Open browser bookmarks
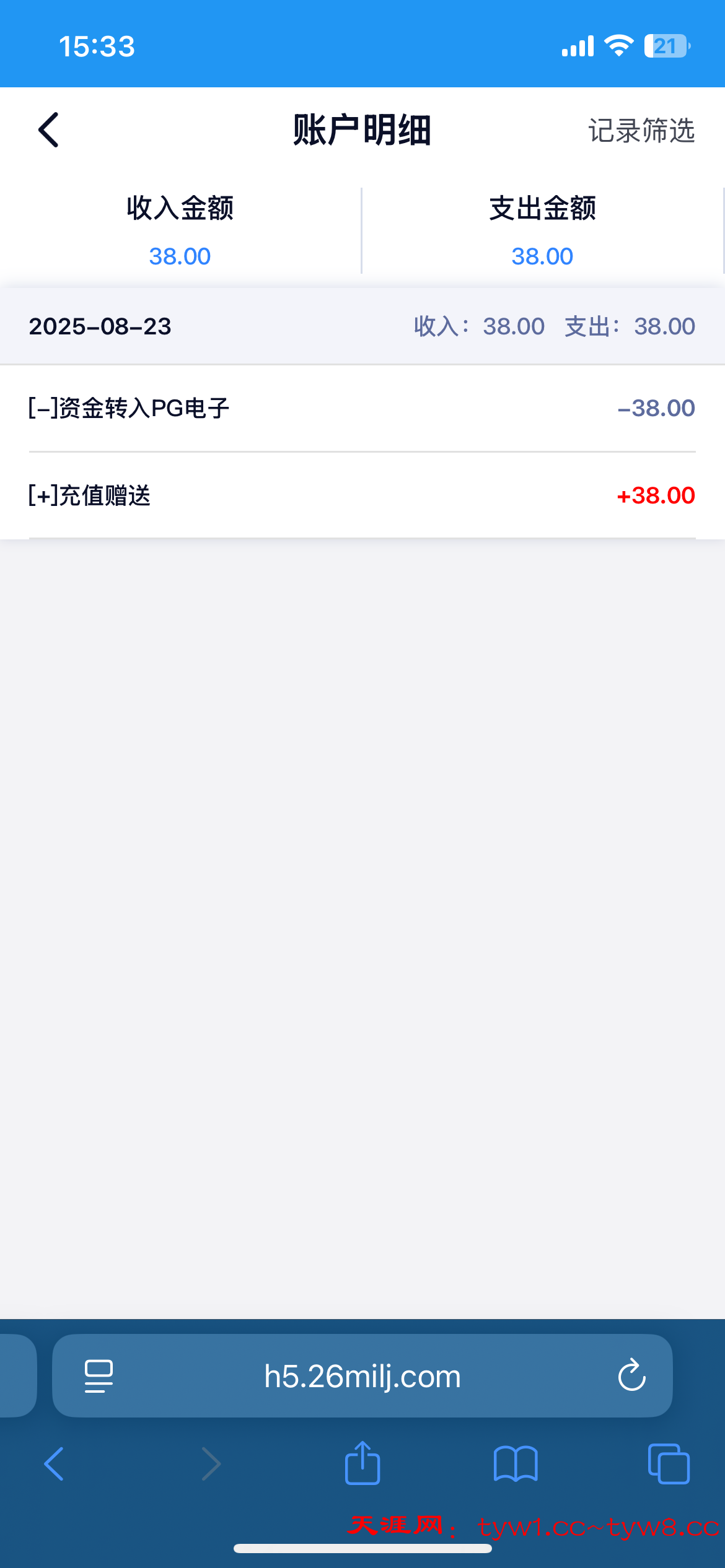The width and height of the screenshot is (725, 1568). [516, 1464]
